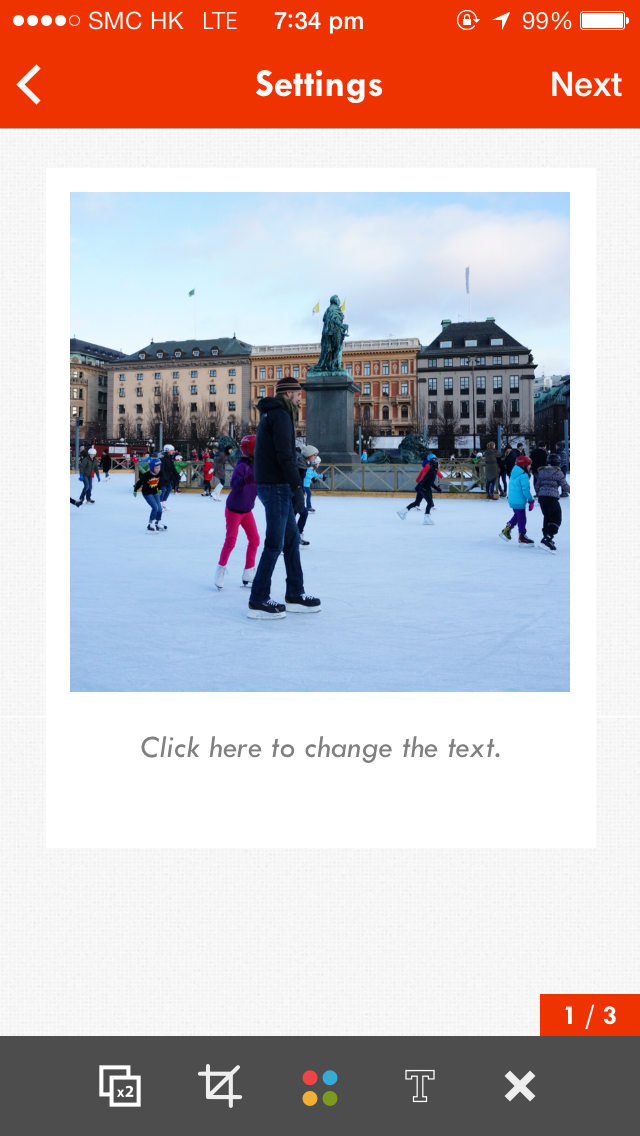Edit the caption 'Click here to change the text'
Image resolution: width=640 pixels, height=1136 pixels.
coord(320,748)
